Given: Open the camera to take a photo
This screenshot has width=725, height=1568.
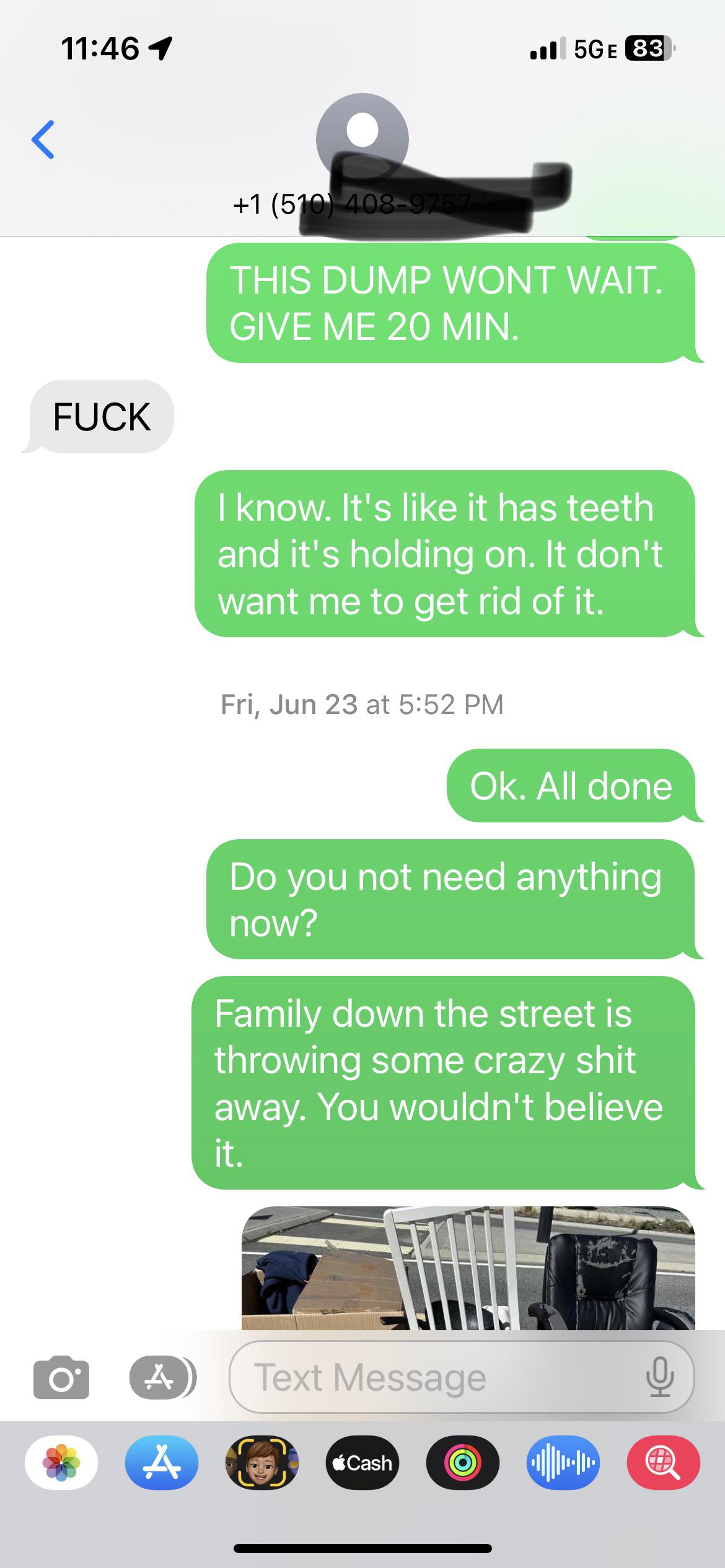Looking at the screenshot, I should [61, 1377].
